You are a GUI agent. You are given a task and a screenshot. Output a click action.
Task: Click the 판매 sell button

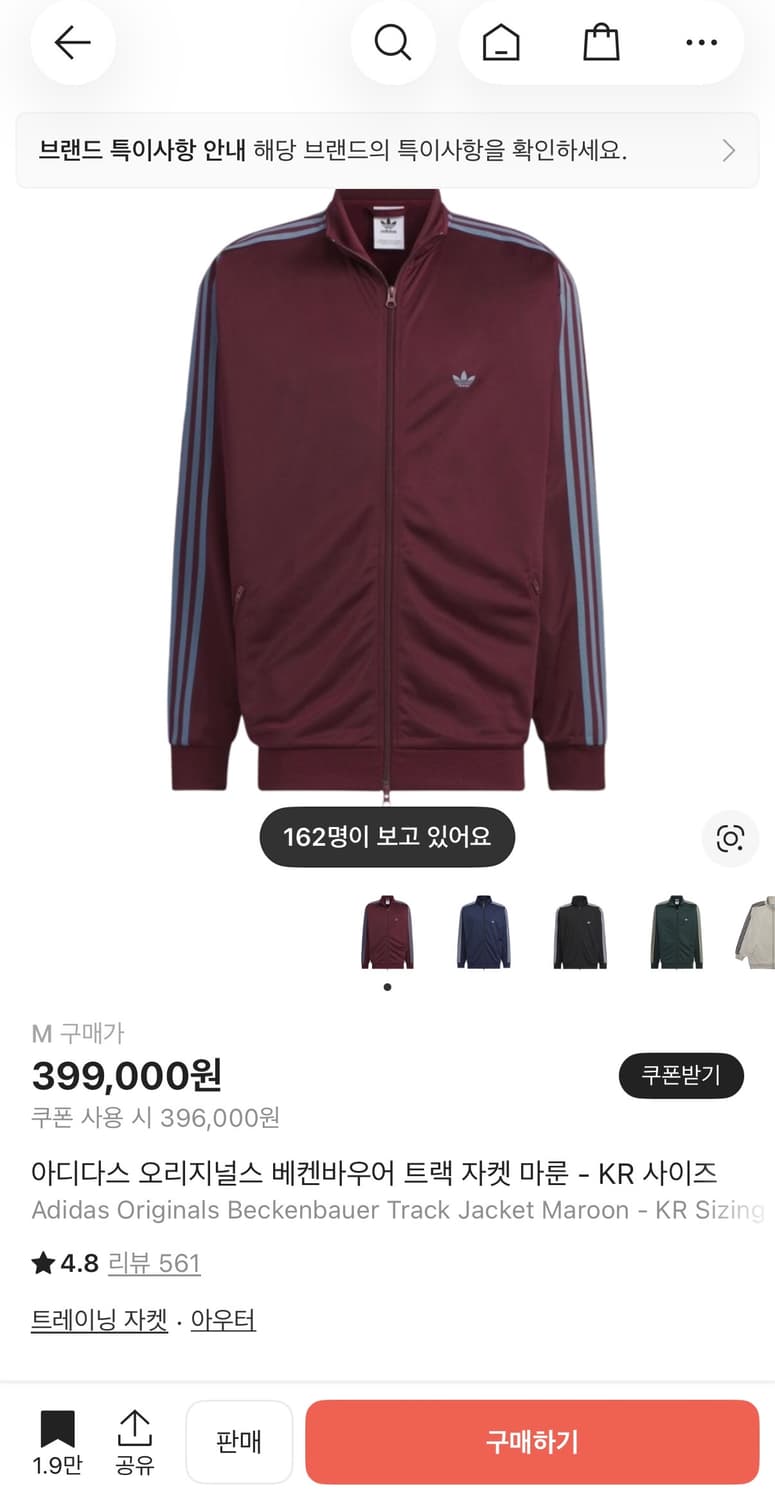point(239,1440)
